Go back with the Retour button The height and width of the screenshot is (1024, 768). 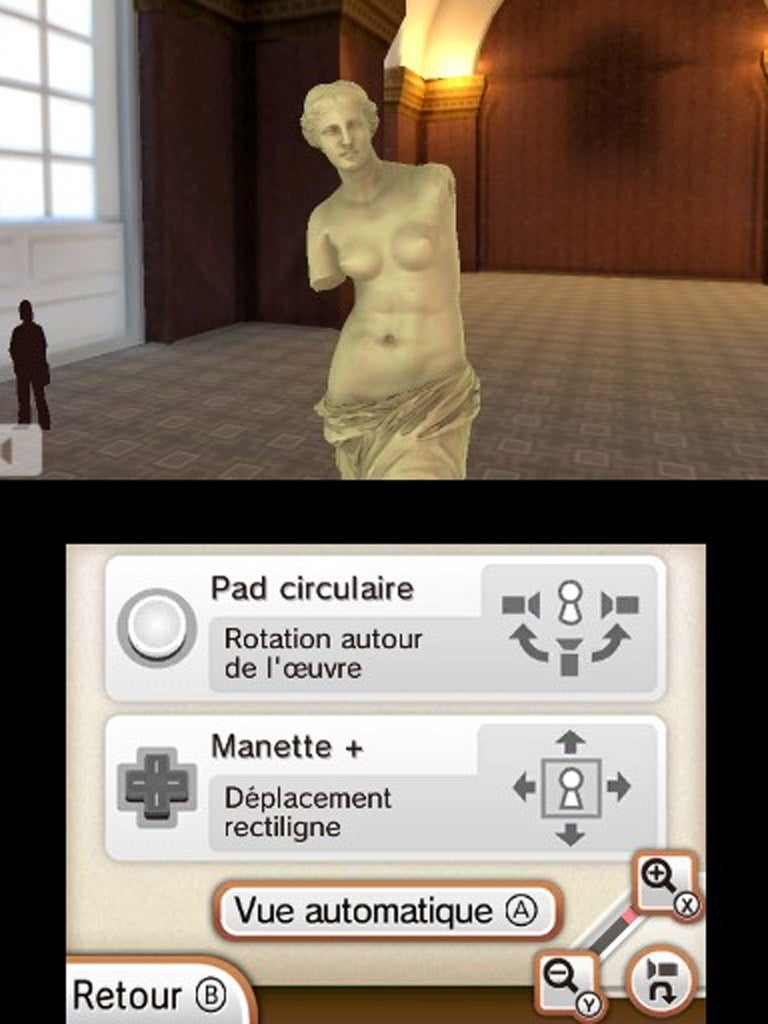coord(150,994)
